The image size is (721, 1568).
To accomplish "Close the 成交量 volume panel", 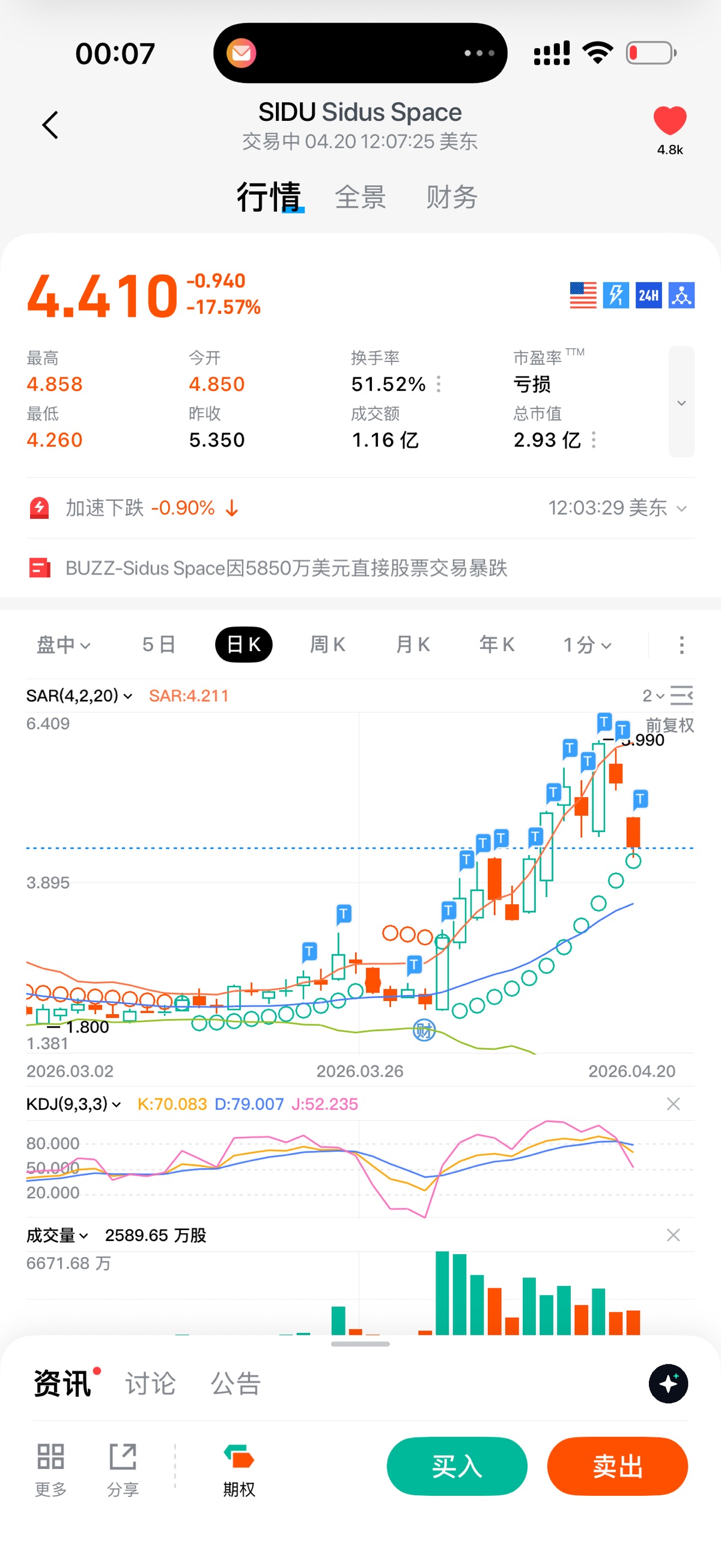I will click(x=673, y=1235).
